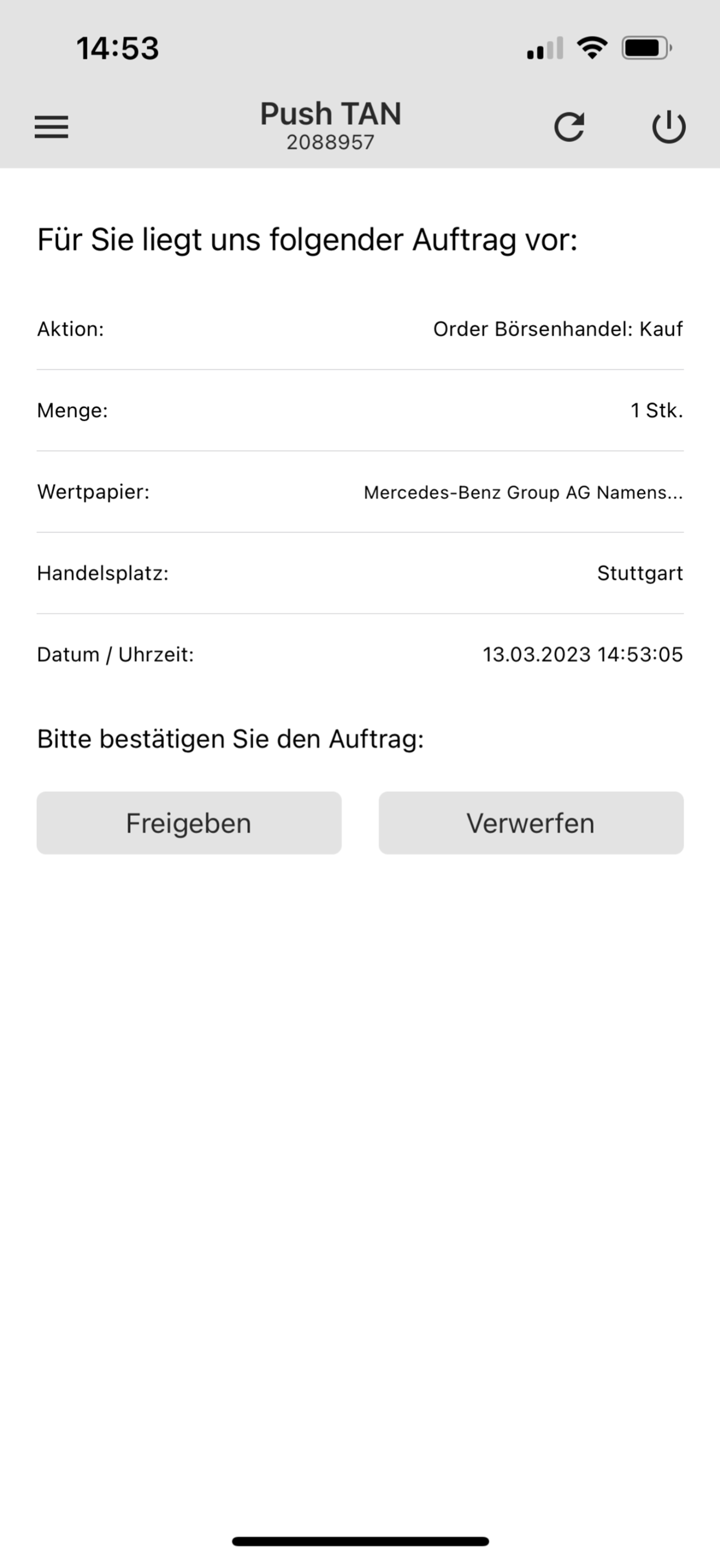Expand the truncated Mercedes-Benz Wertpapier name

pos(523,492)
